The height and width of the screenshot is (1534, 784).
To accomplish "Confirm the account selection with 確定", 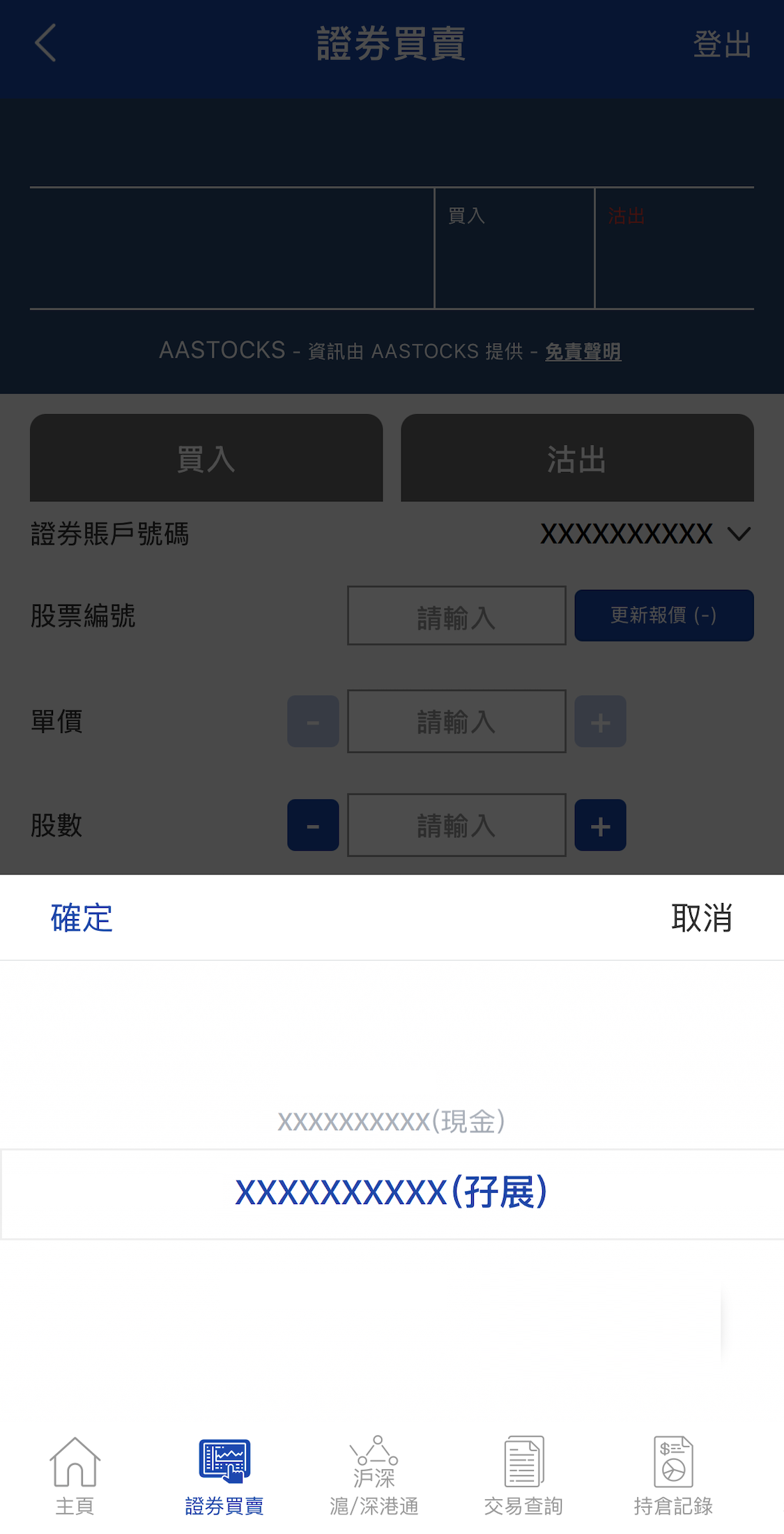I will point(82,918).
